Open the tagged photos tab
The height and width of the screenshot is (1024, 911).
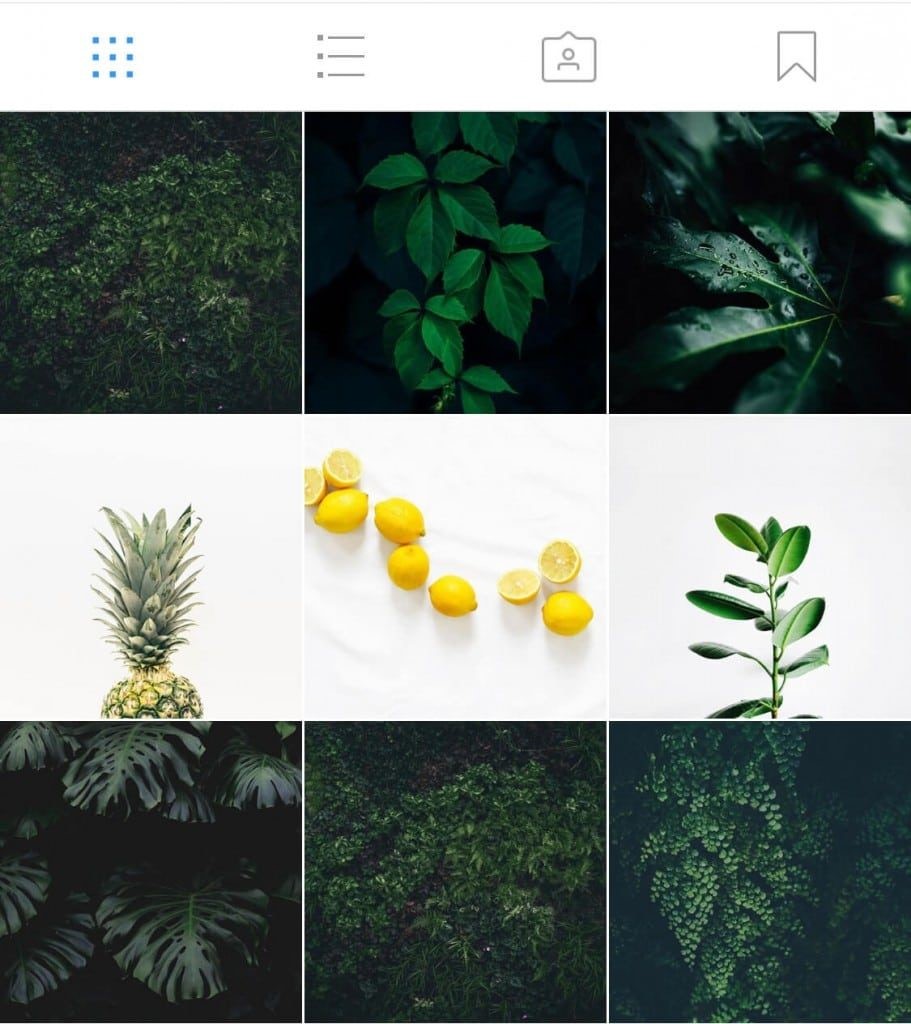(x=569, y=57)
